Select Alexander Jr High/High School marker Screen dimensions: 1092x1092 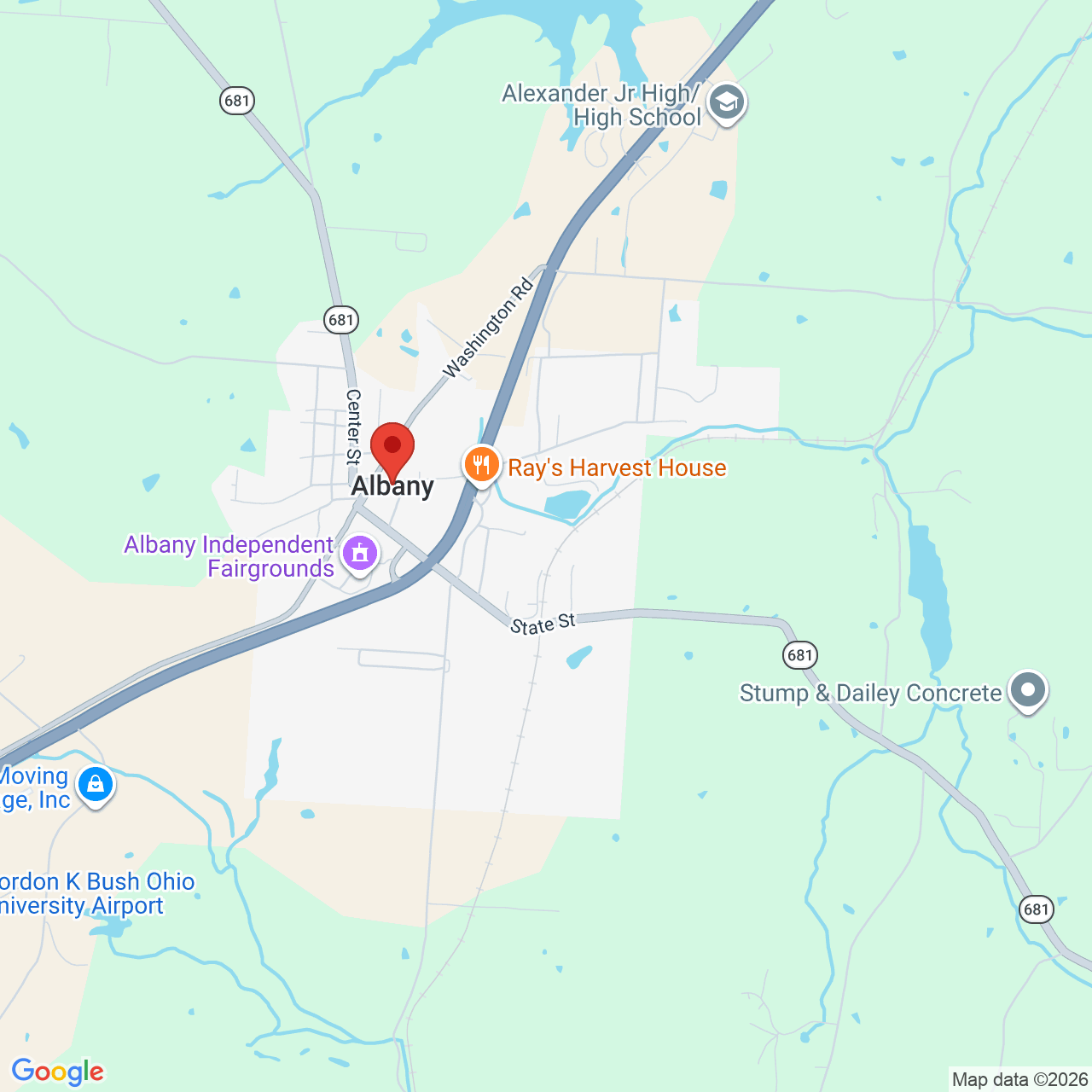[727, 105]
